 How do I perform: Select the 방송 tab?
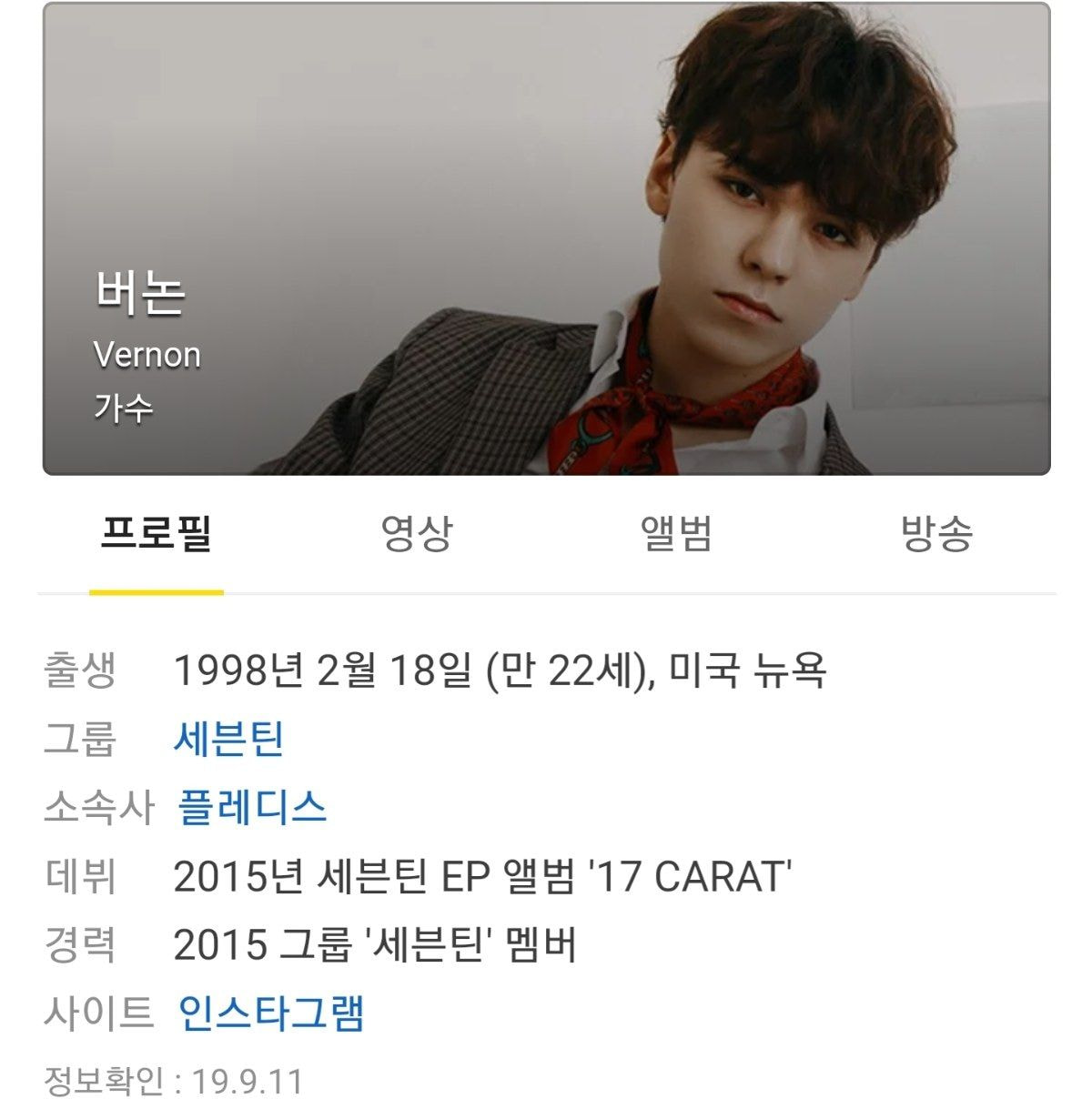click(x=936, y=534)
